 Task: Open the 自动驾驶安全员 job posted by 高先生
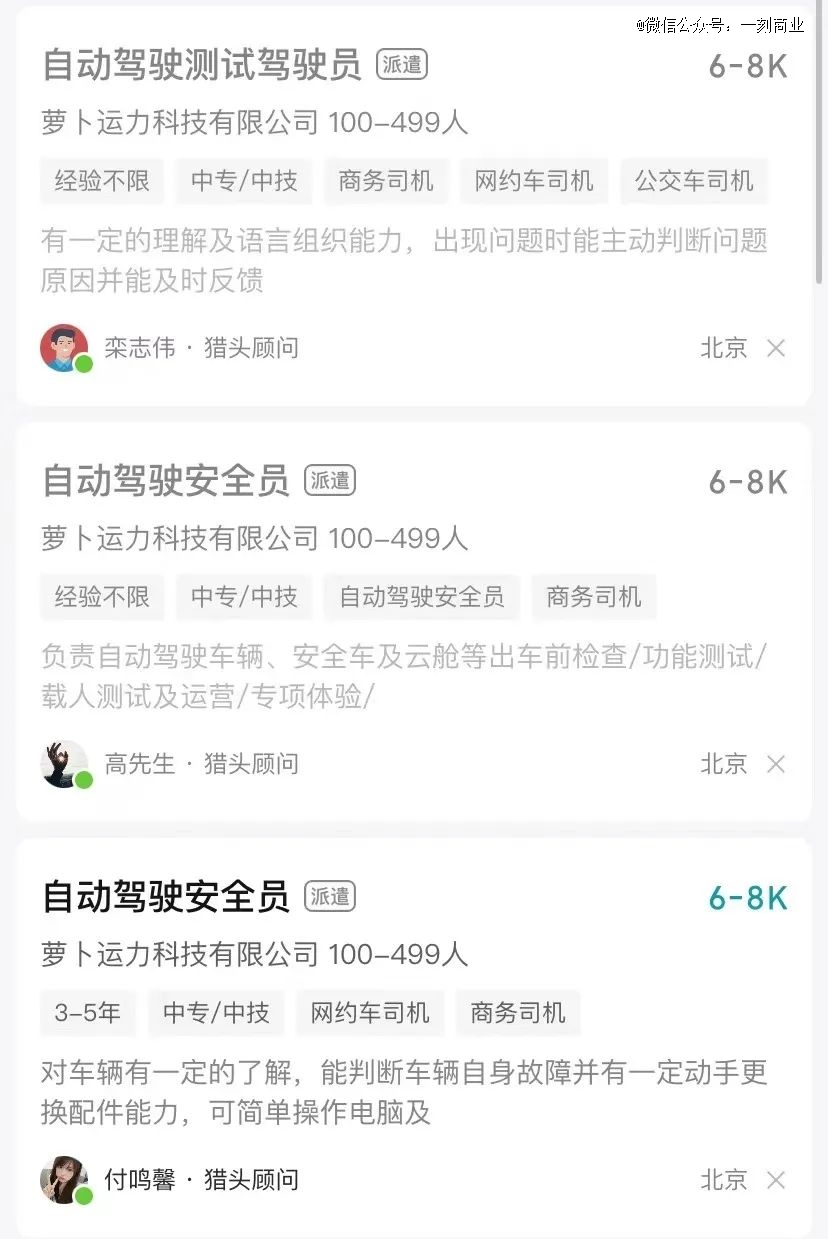point(165,481)
